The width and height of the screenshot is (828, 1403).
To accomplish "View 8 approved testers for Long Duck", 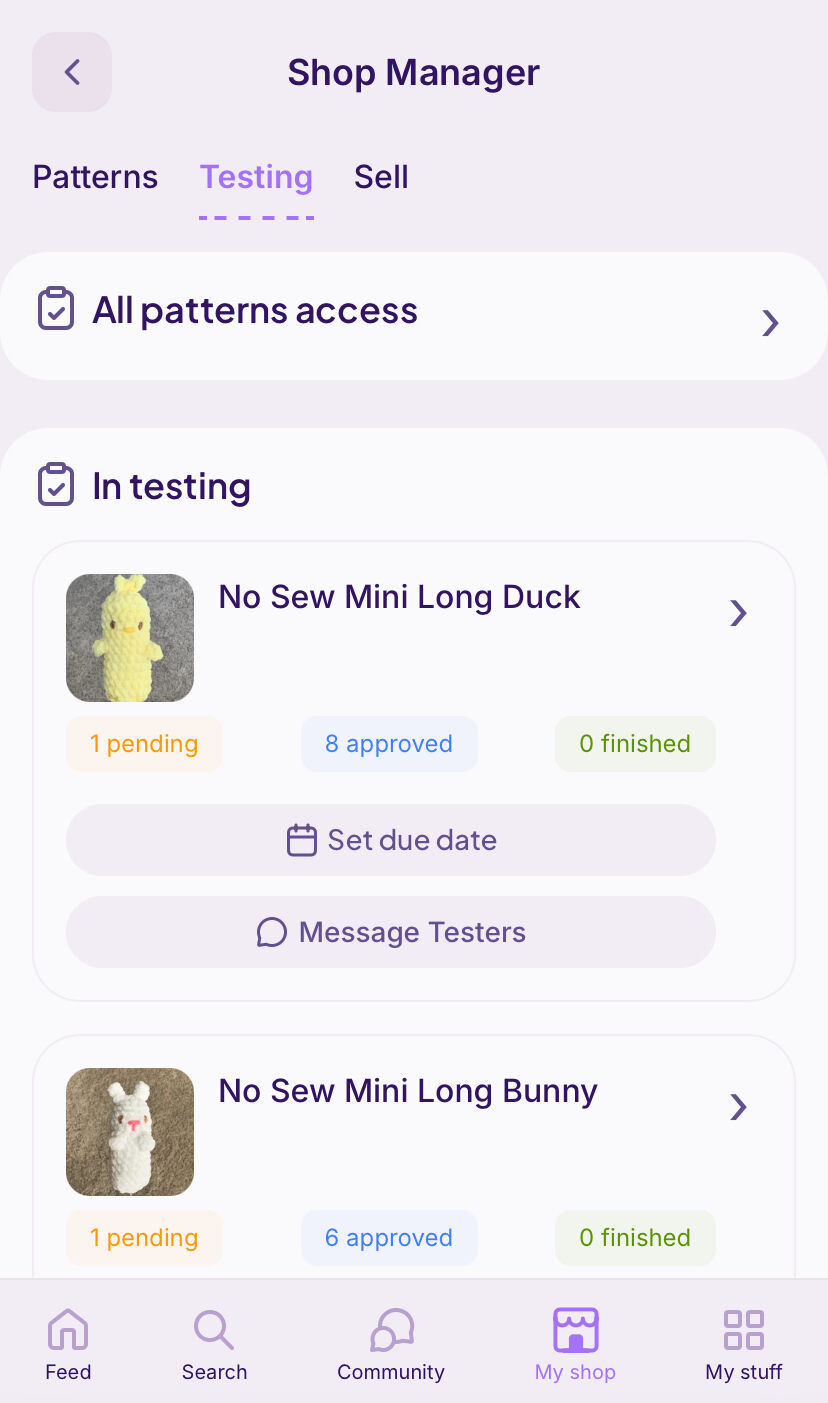I will point(389,744).
